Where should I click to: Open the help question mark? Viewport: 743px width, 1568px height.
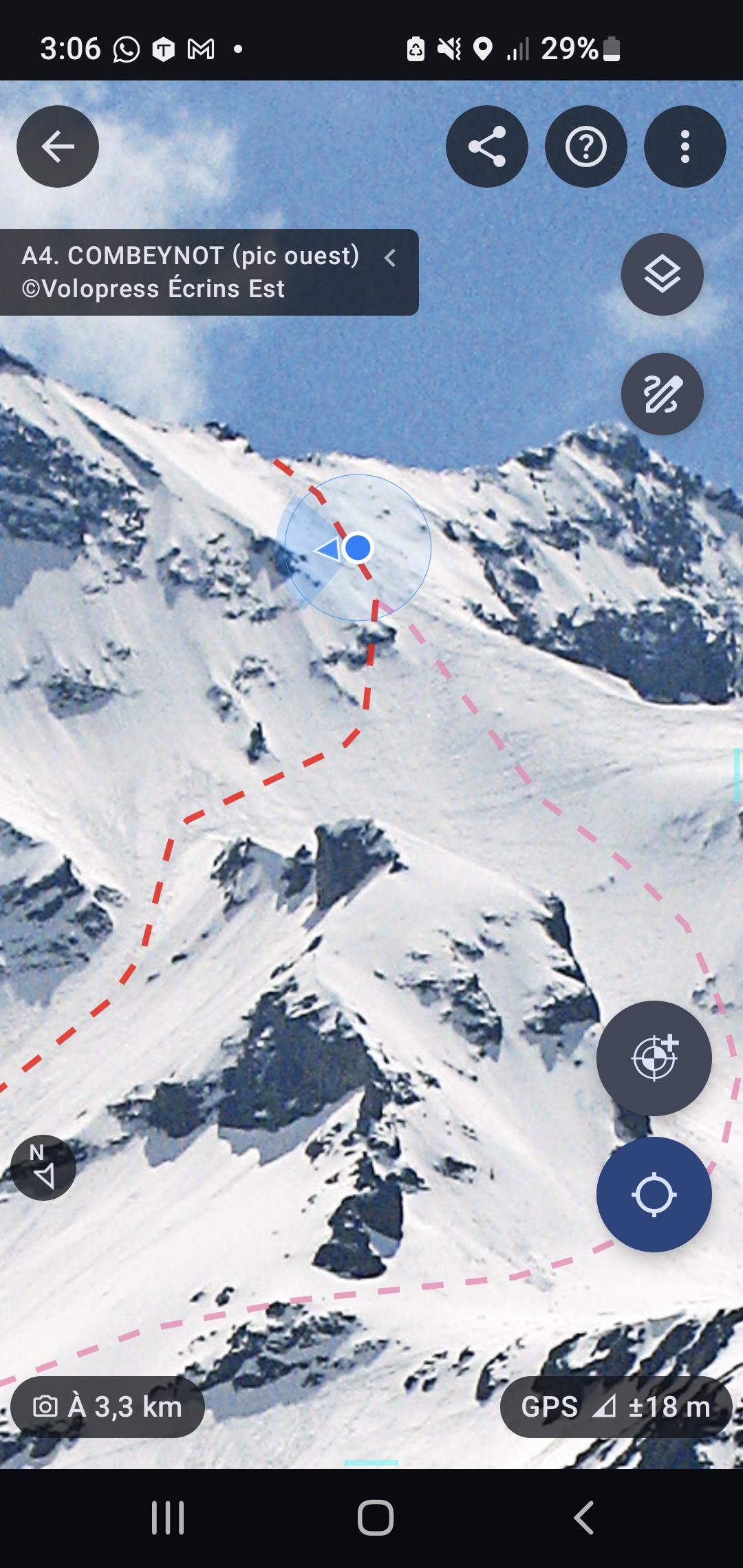pyautogui.click(x=586, y=146)
